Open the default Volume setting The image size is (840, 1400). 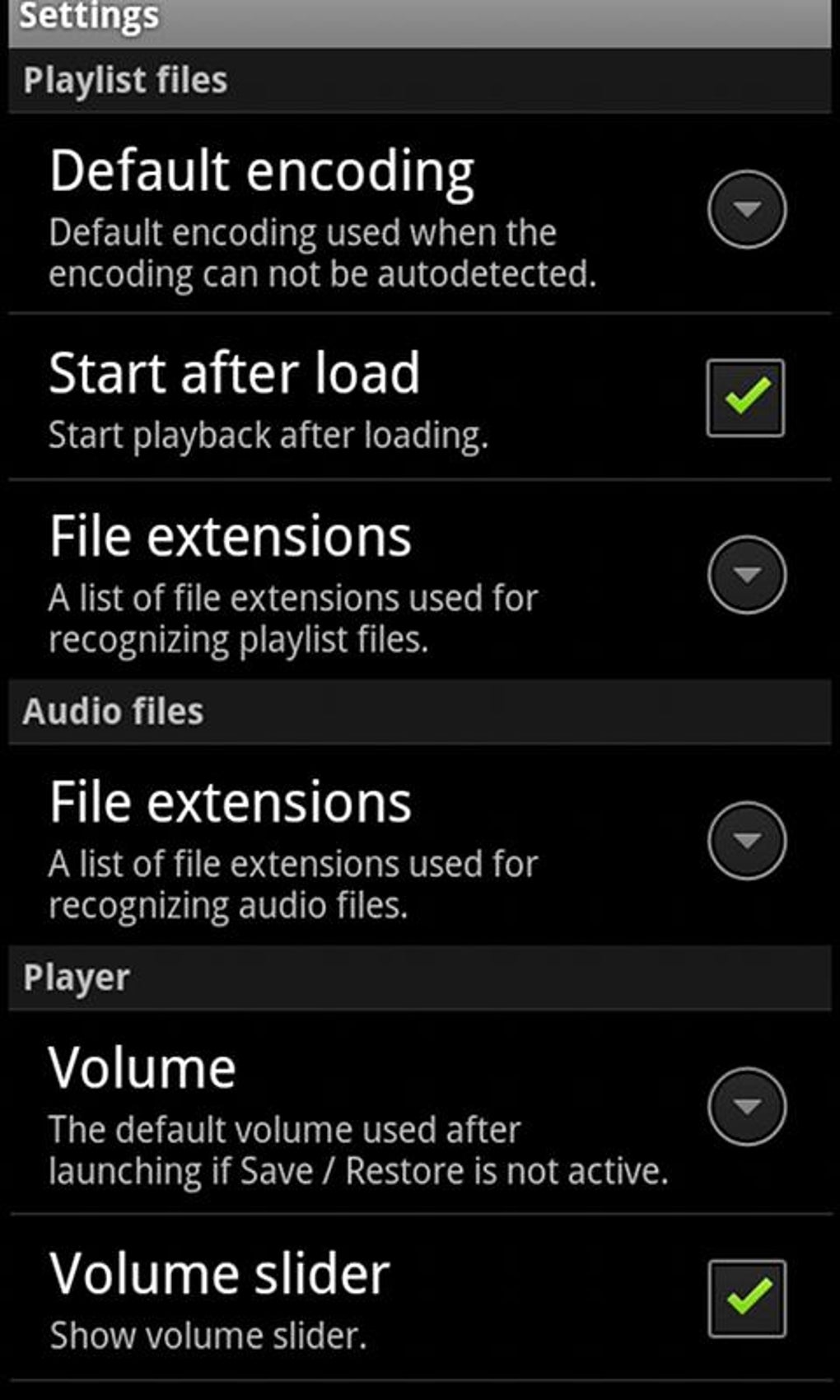point(420,1112)
